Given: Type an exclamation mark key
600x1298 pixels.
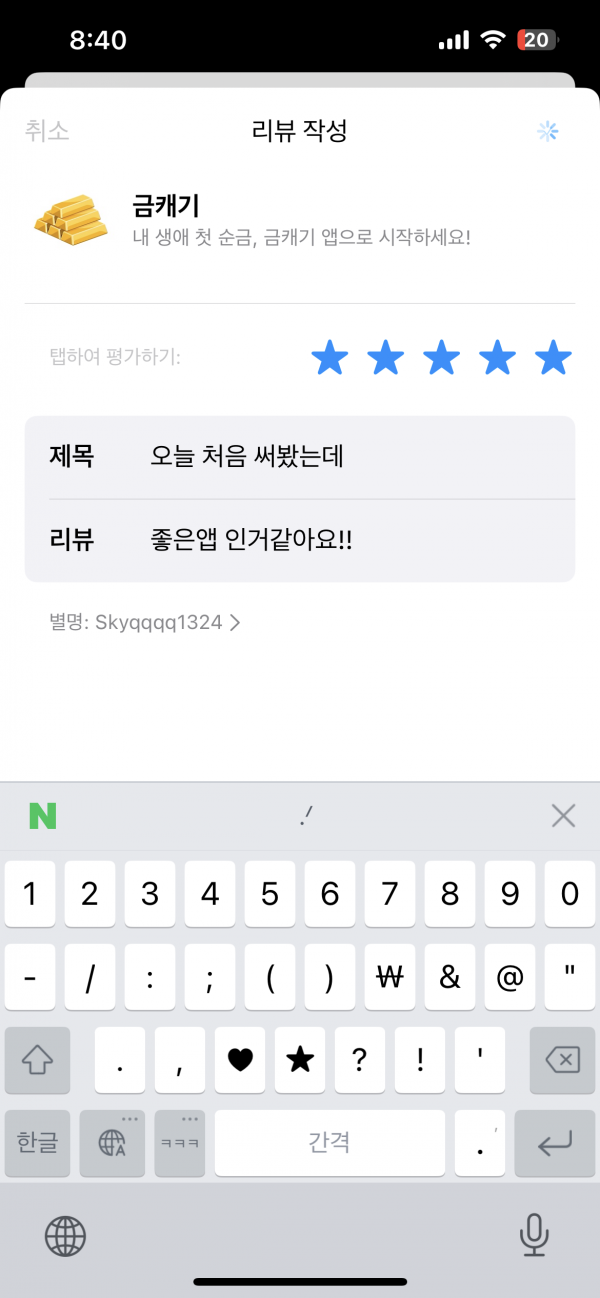Looking at the screenshot, I should click(420, 1060).
